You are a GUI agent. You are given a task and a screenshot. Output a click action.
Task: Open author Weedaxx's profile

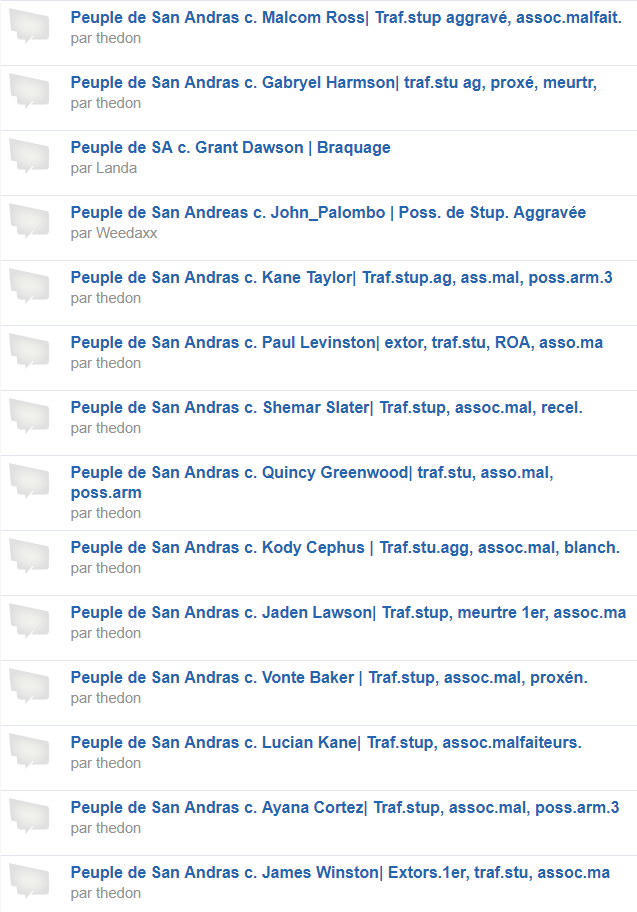tap(127, 233)
